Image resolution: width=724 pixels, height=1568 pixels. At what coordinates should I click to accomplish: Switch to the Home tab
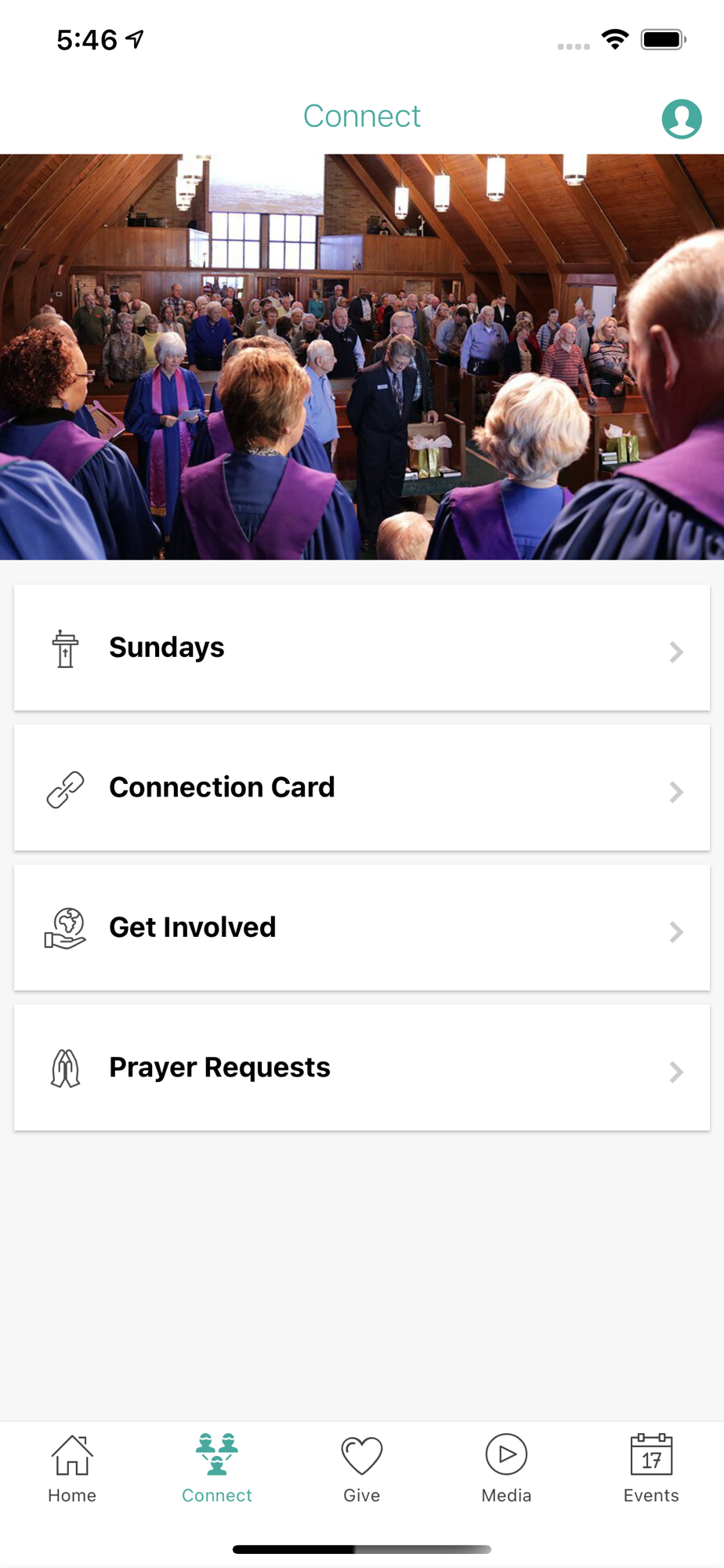coord(72,1468)
